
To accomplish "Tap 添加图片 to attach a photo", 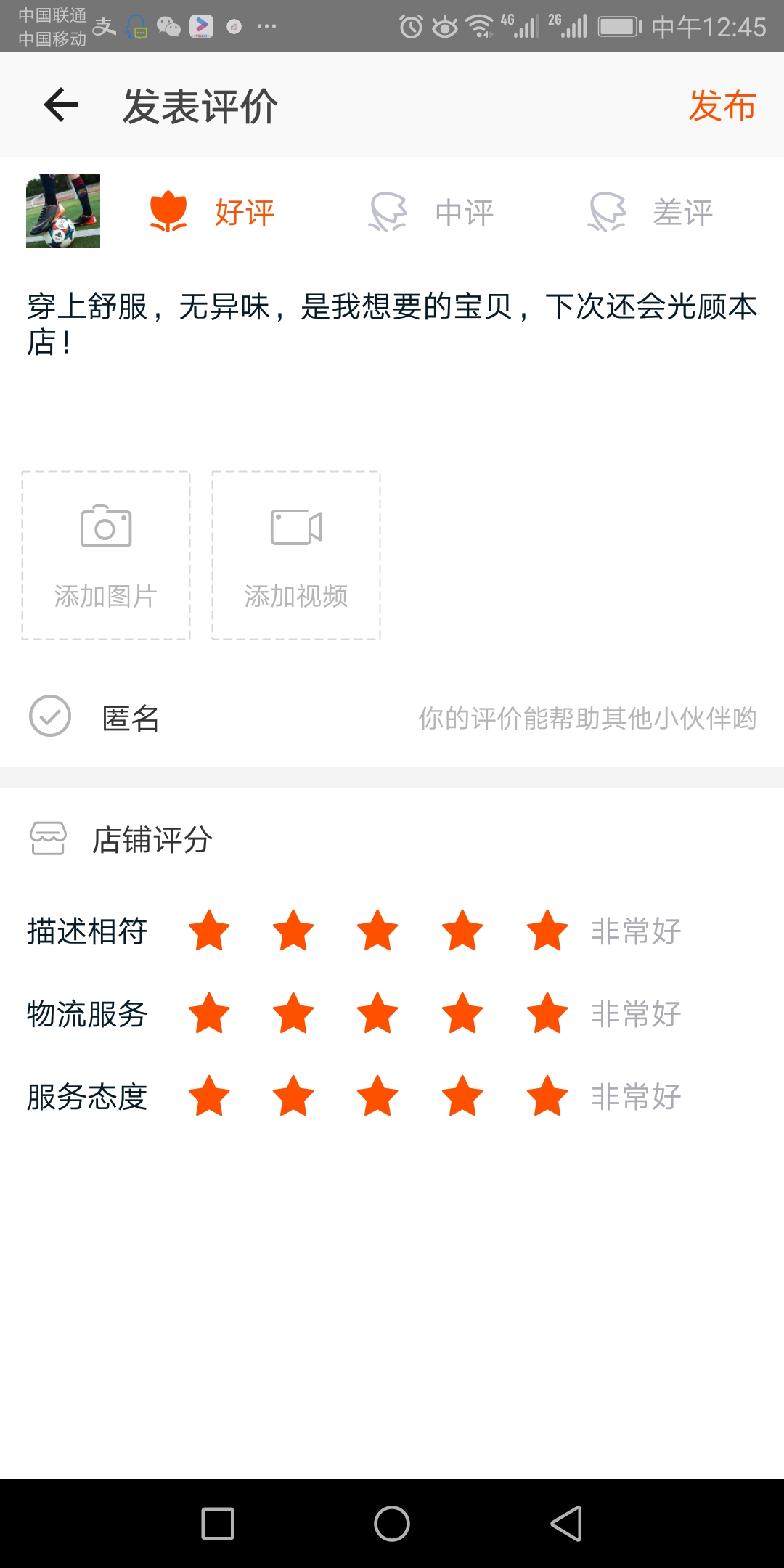I will (x=106, y=555).
